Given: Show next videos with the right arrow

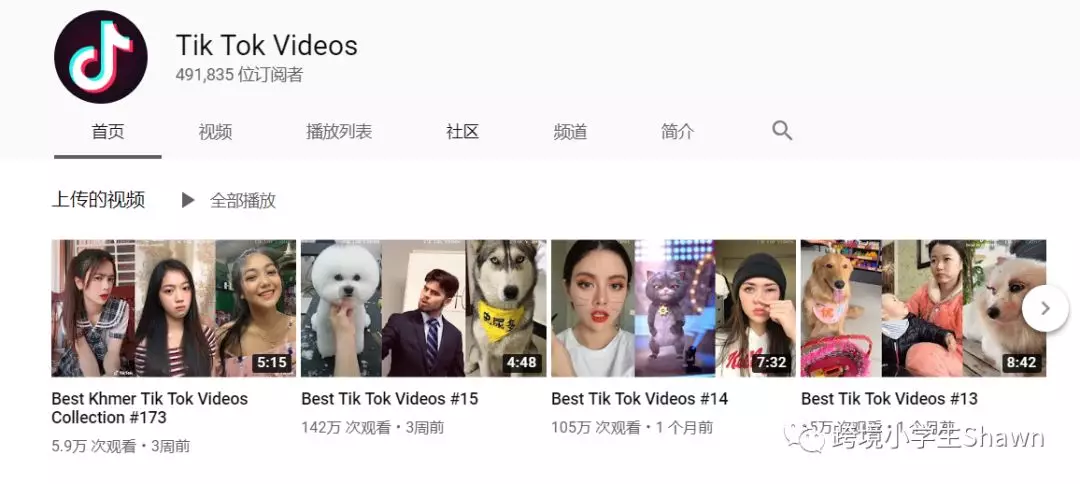Looking at the screenshot, I should click(x=1045, y=308).
